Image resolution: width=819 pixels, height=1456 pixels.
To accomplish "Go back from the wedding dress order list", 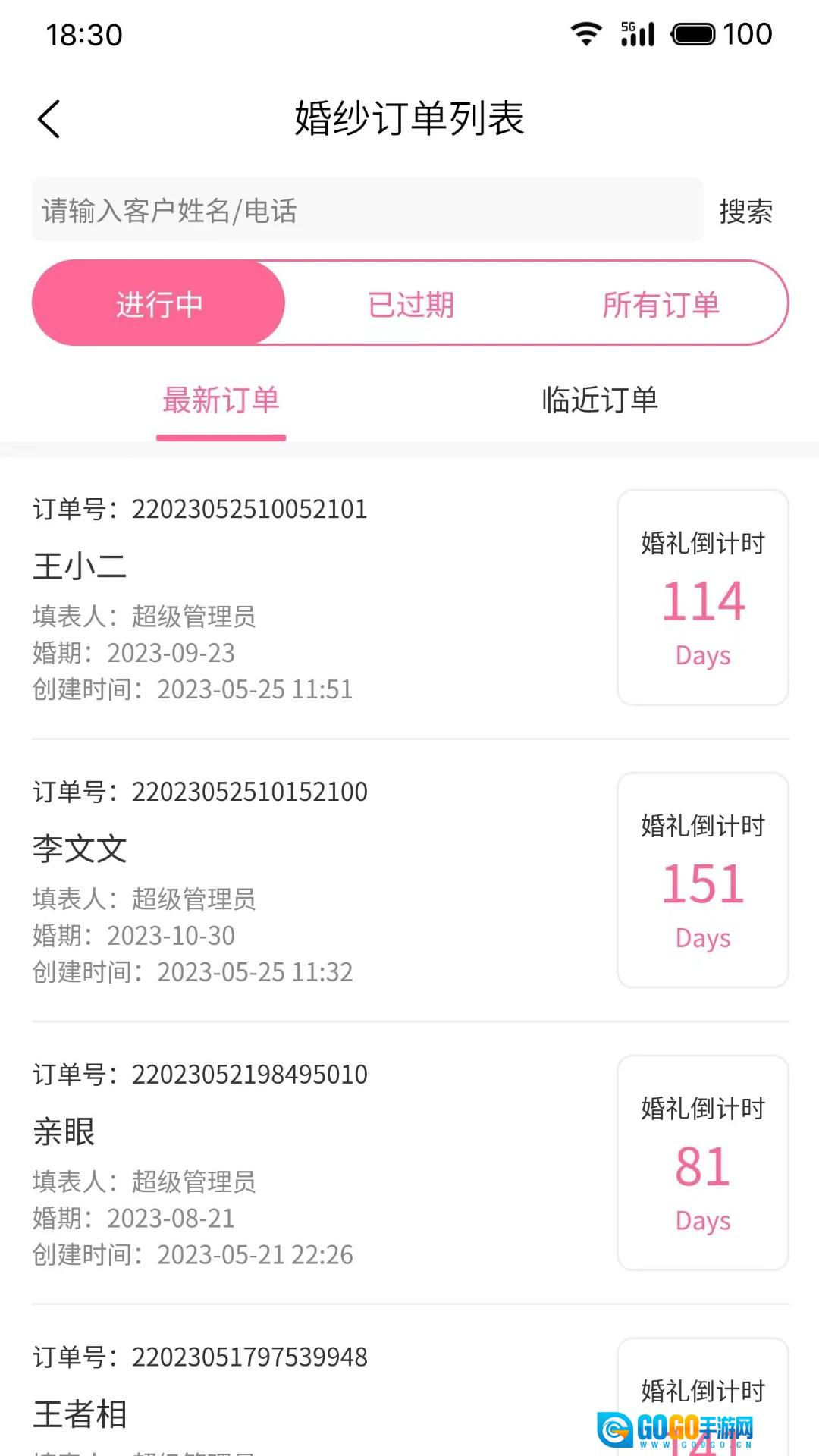I will tap(49, 119).
